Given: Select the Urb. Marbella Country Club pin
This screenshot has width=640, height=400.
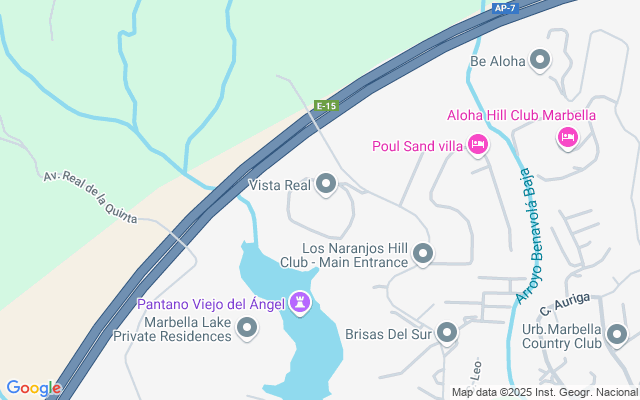Looking at the screenshot, I should (x=619, y=335).
